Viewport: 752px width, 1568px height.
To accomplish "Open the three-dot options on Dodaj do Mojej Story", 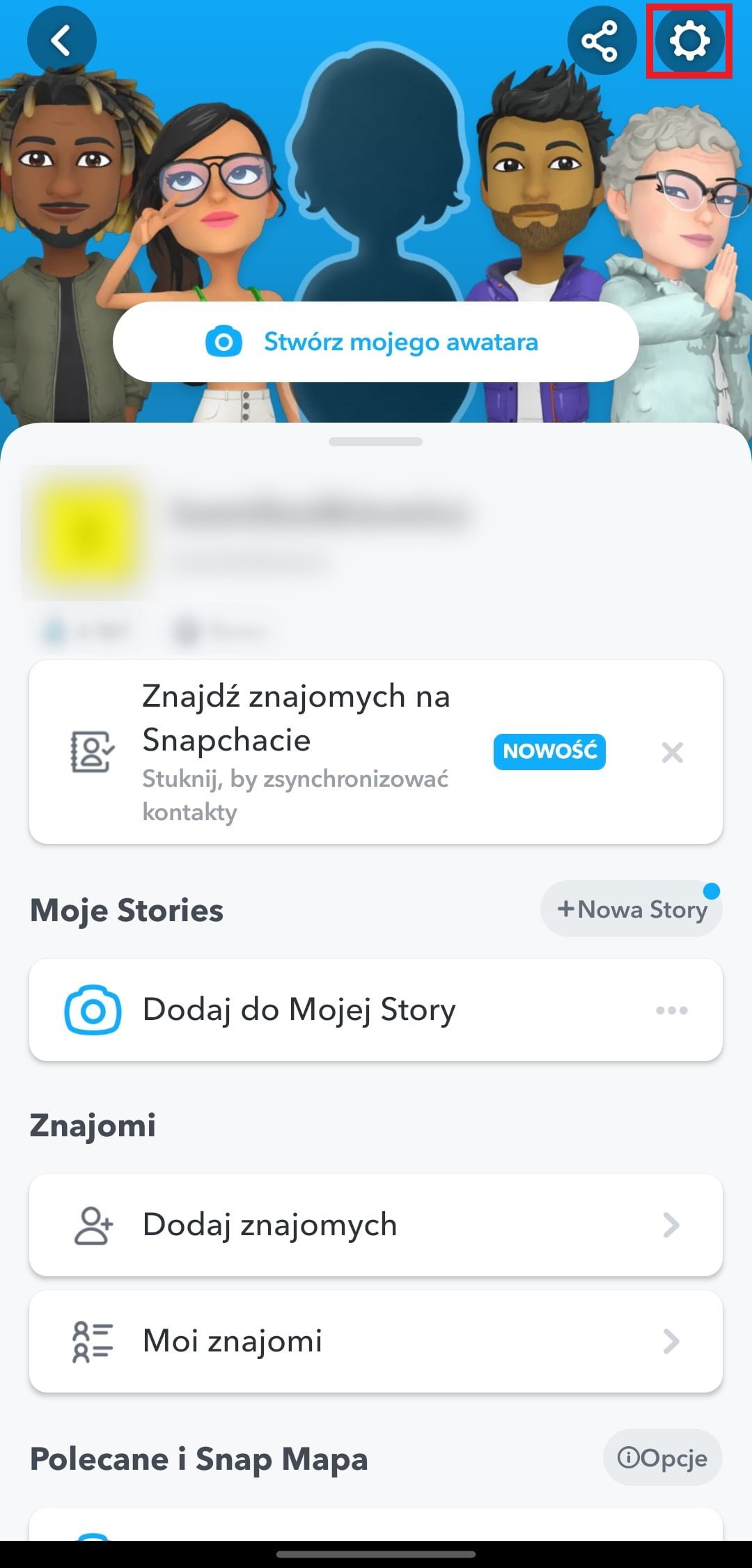I will (x=671, y=1011).
